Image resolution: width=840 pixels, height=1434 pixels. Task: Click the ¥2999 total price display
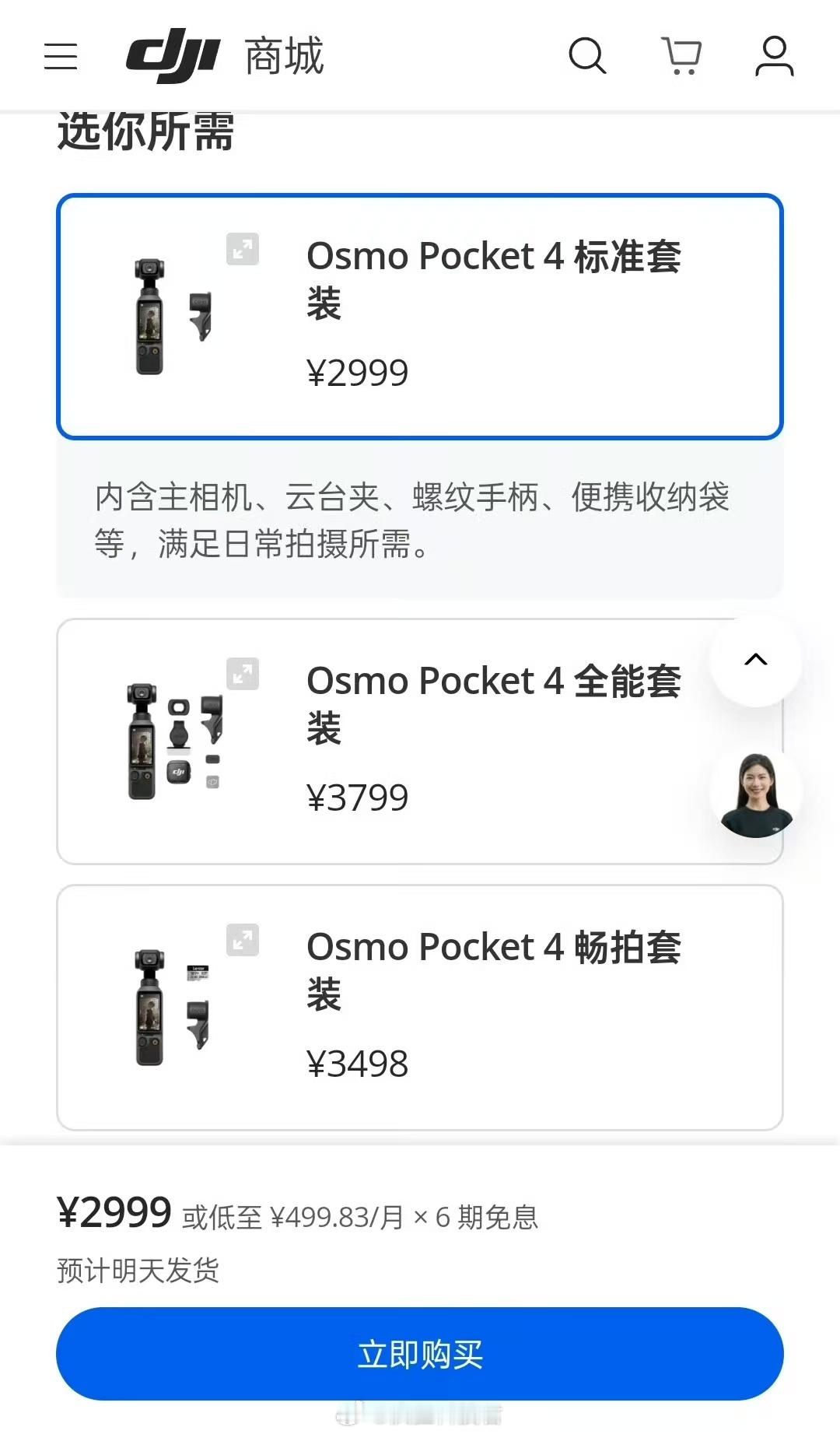[x=114, y=1211]
